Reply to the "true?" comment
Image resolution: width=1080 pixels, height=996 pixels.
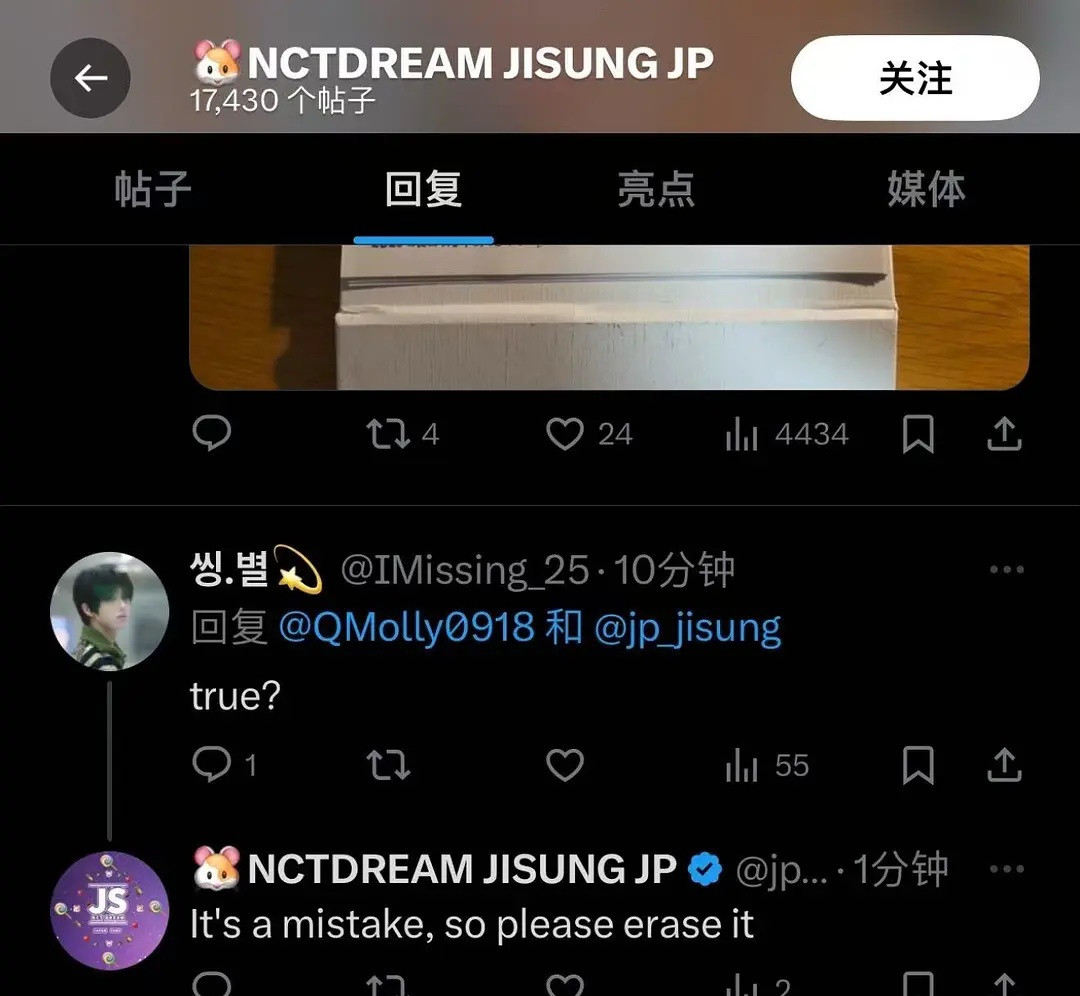tap(212, 766)
